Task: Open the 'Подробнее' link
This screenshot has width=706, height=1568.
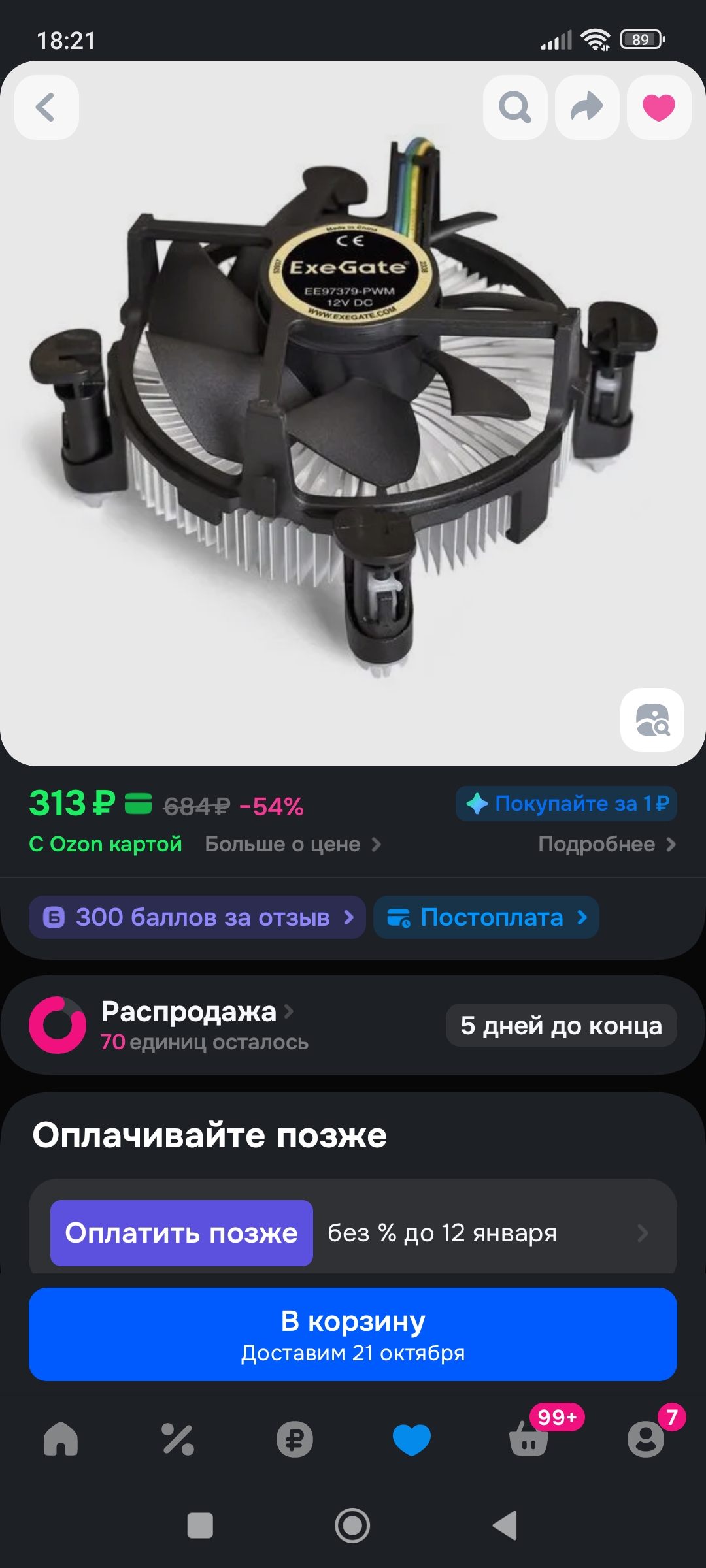Action: [607, 844]
